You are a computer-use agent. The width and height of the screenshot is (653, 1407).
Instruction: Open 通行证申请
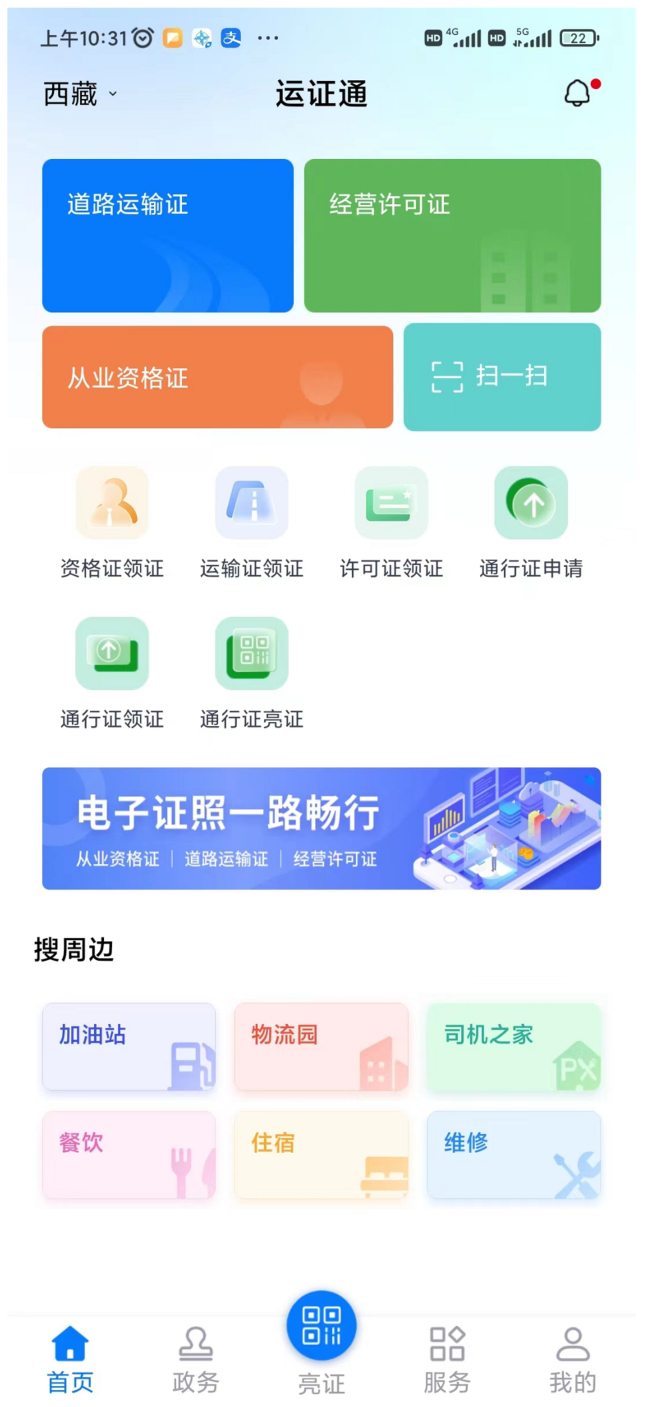531,524
